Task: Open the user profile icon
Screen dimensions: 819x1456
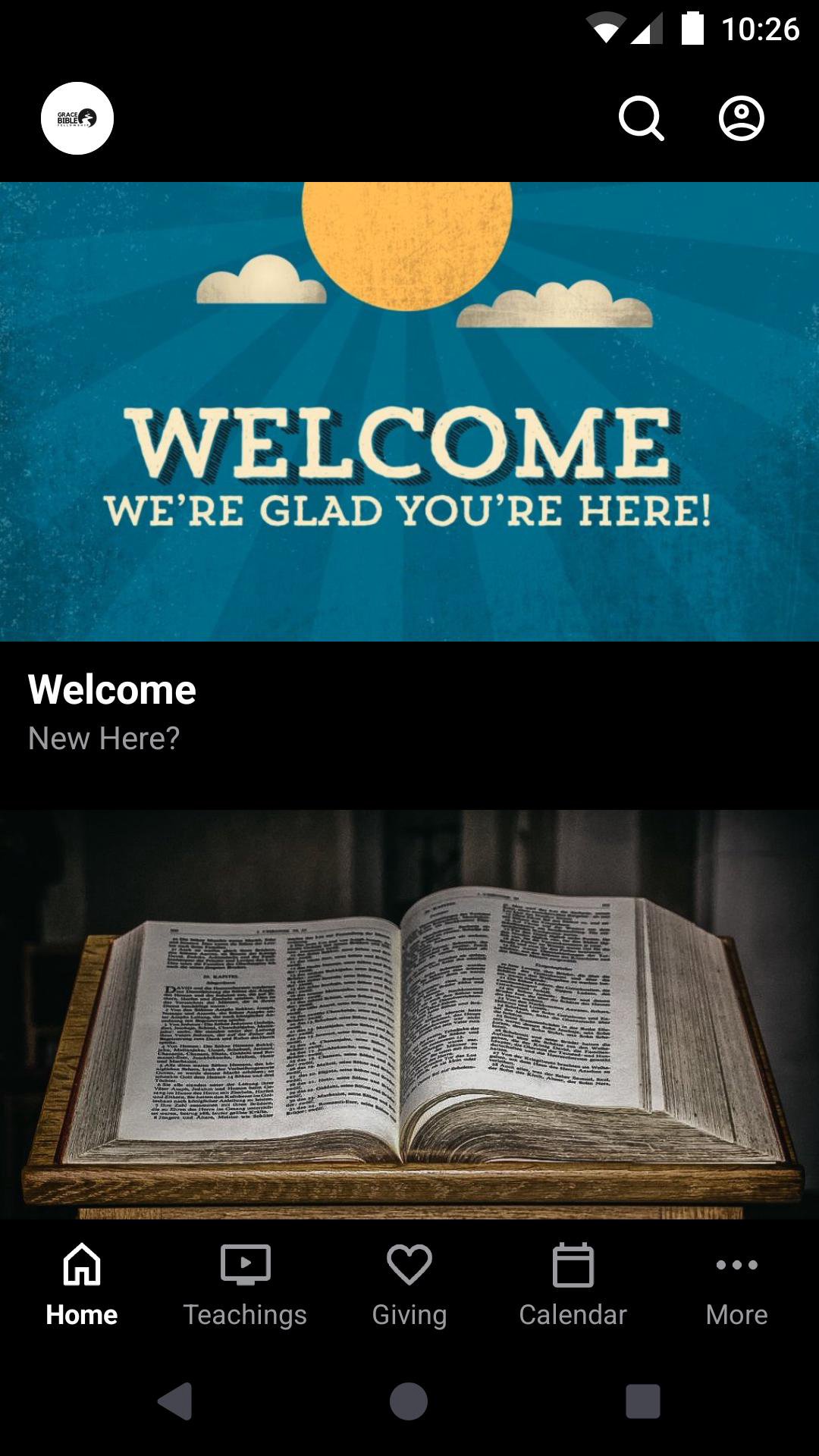Action: click(x=741, y=118)
